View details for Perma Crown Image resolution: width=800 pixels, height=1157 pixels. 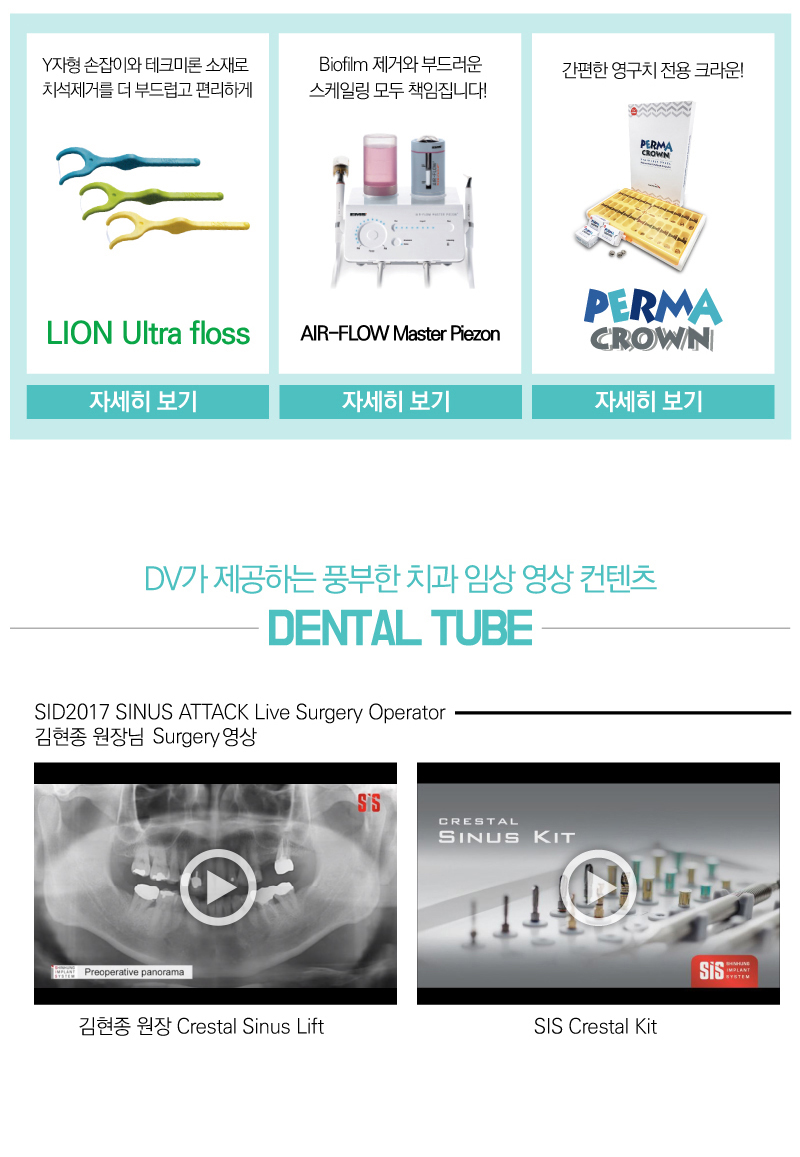pos(653,402)
